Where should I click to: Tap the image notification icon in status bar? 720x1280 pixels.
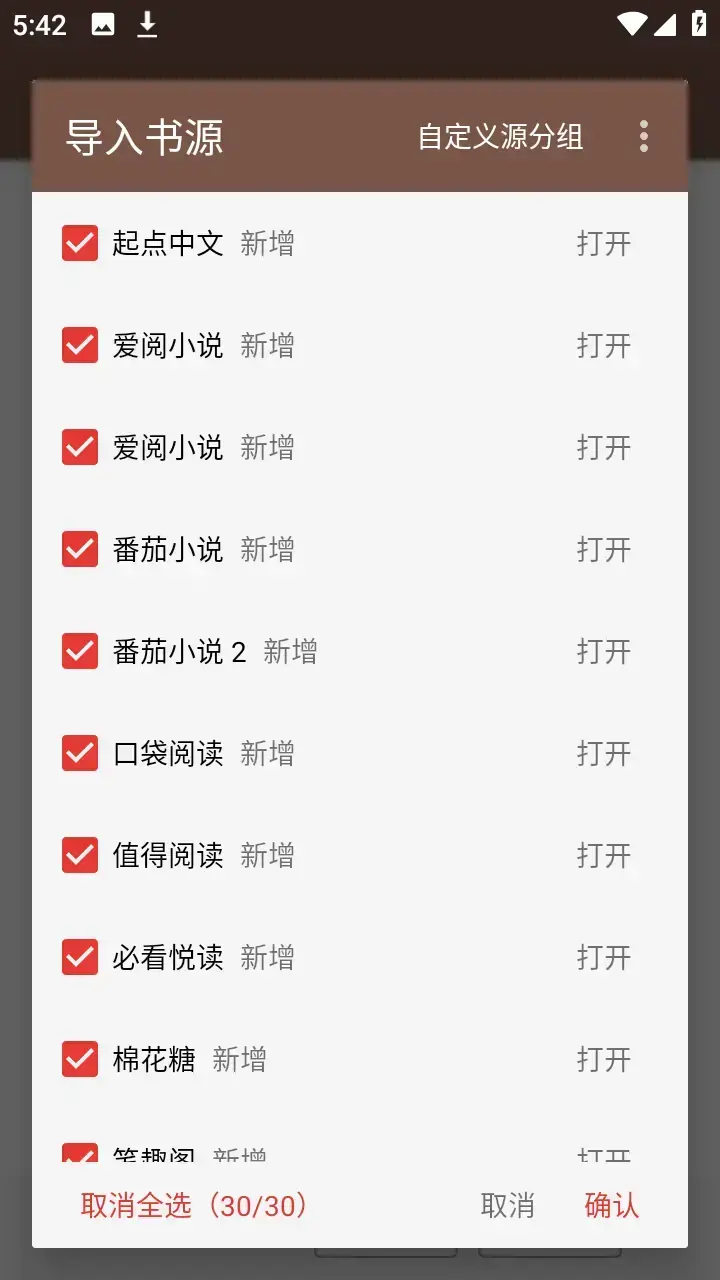pyautogui.click(x=105, y=25)
